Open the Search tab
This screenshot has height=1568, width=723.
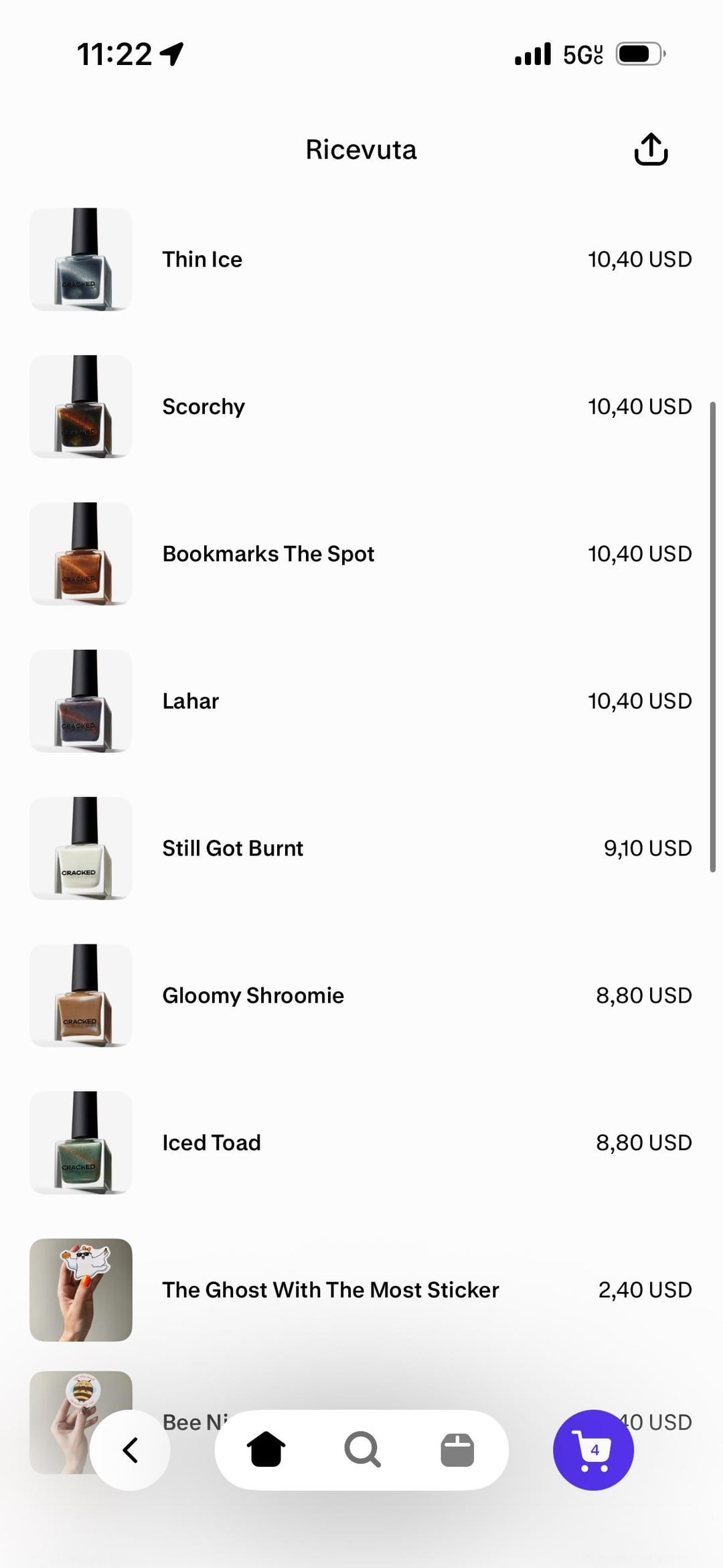click(x=362, y=1450)
